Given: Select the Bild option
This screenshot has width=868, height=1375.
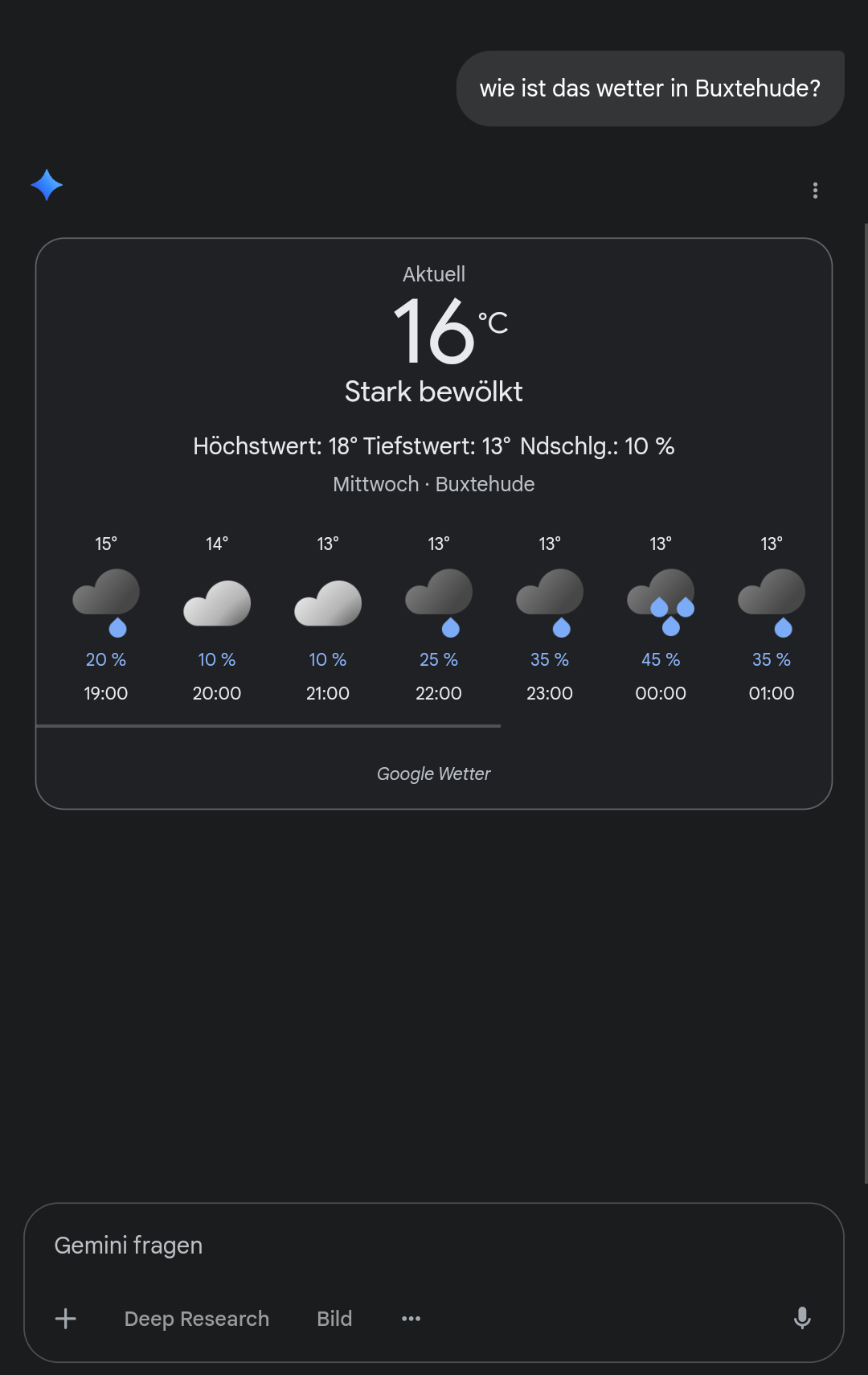Looking at the screenshot, I should (334, 1319).
